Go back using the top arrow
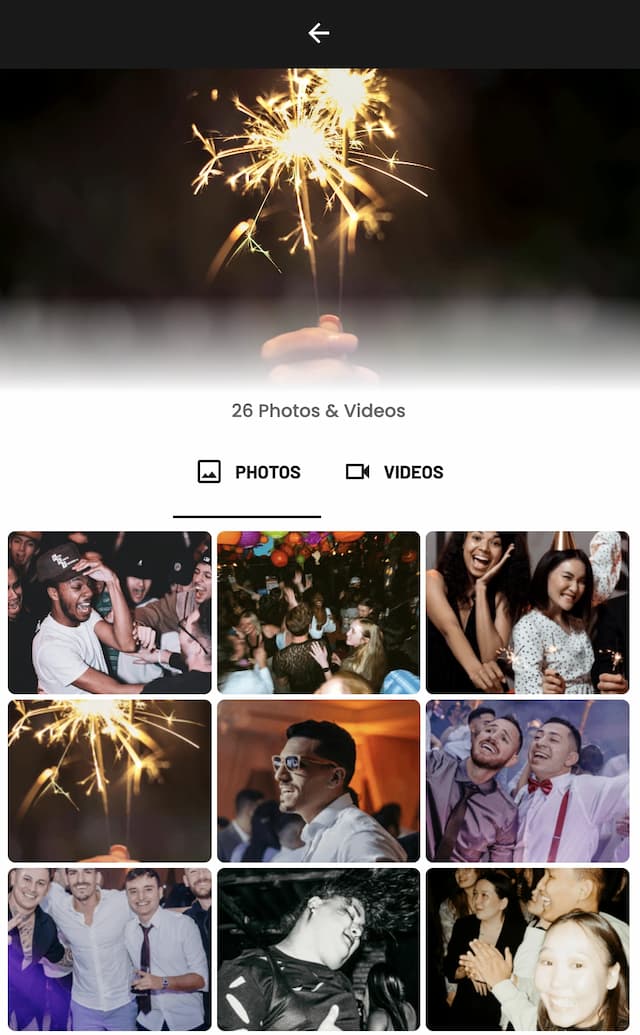 click(x=319, y=33)
